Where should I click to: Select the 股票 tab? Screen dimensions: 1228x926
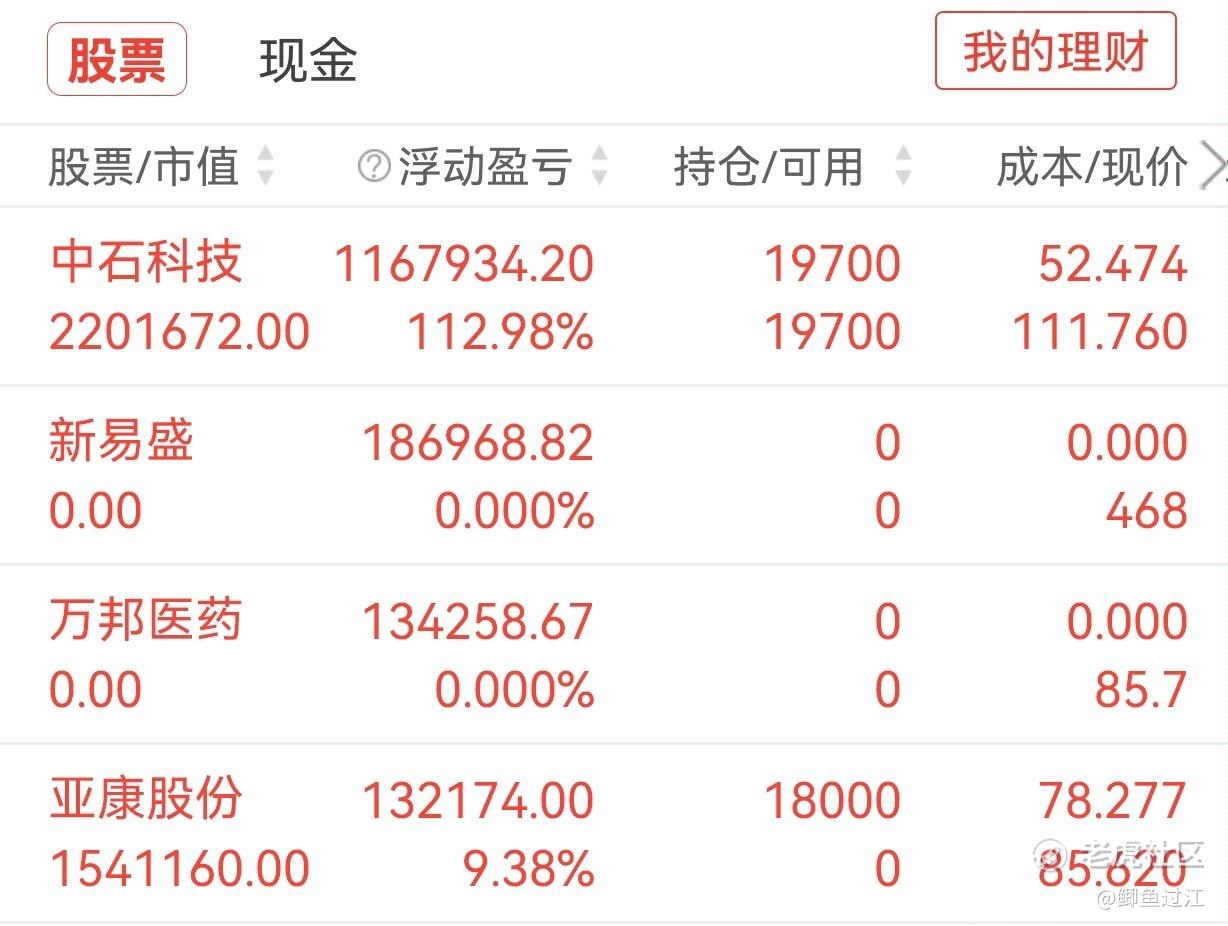pos(117,60)
